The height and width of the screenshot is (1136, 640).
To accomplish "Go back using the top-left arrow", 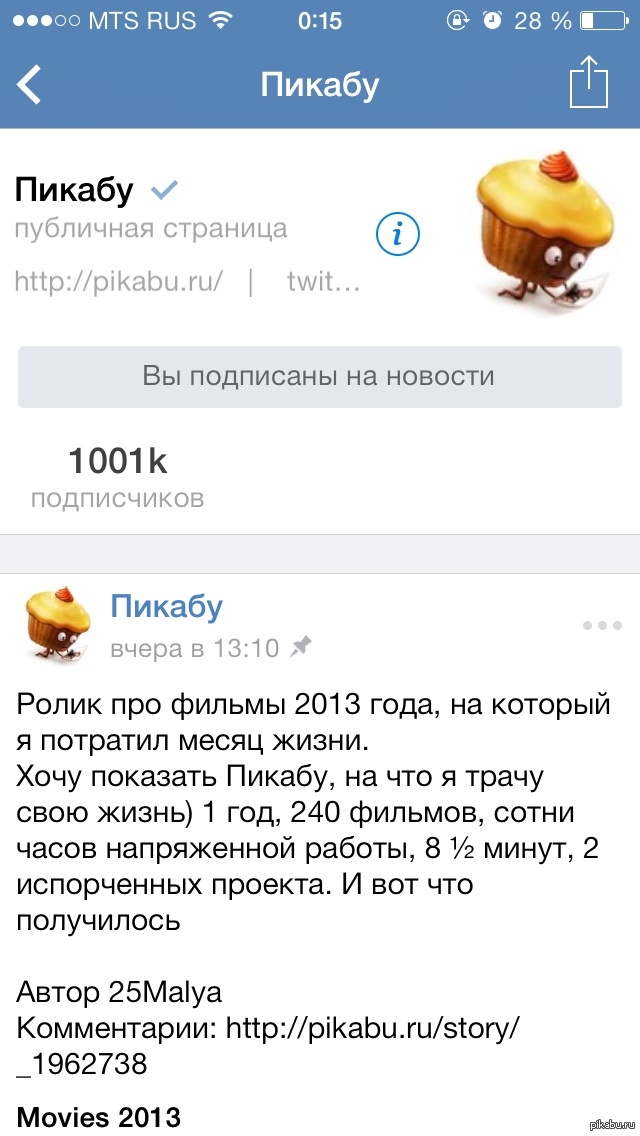I will point(30,84).
